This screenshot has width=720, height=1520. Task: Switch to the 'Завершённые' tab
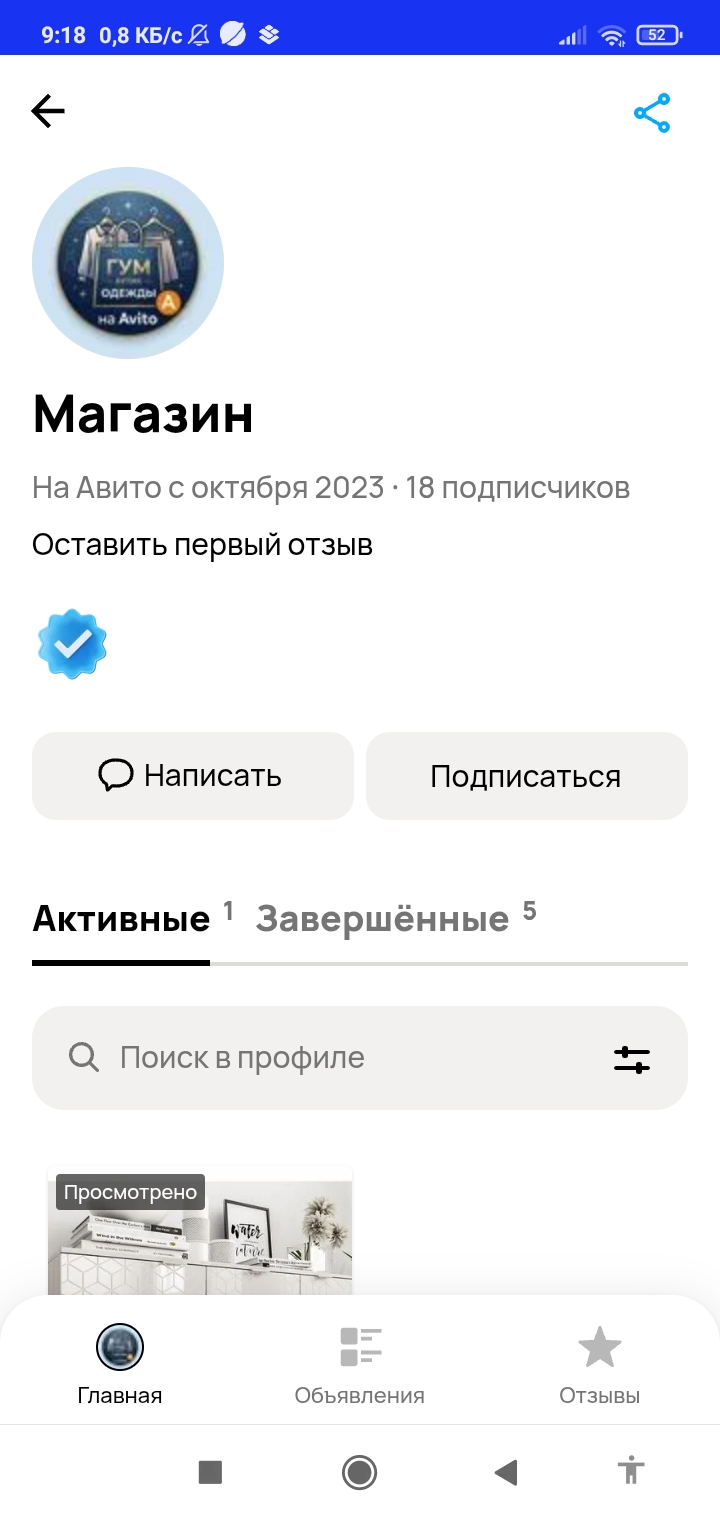click(x=384, y=918)
